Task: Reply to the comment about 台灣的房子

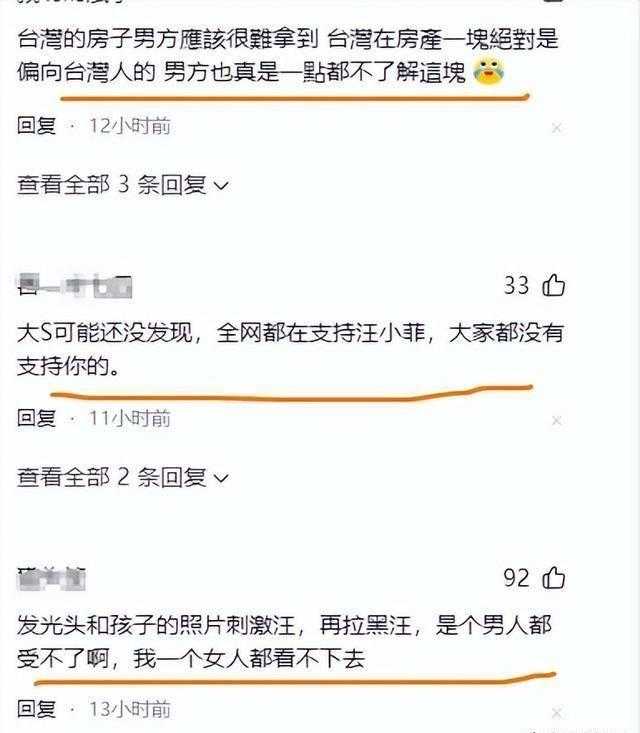Action: 37,126
